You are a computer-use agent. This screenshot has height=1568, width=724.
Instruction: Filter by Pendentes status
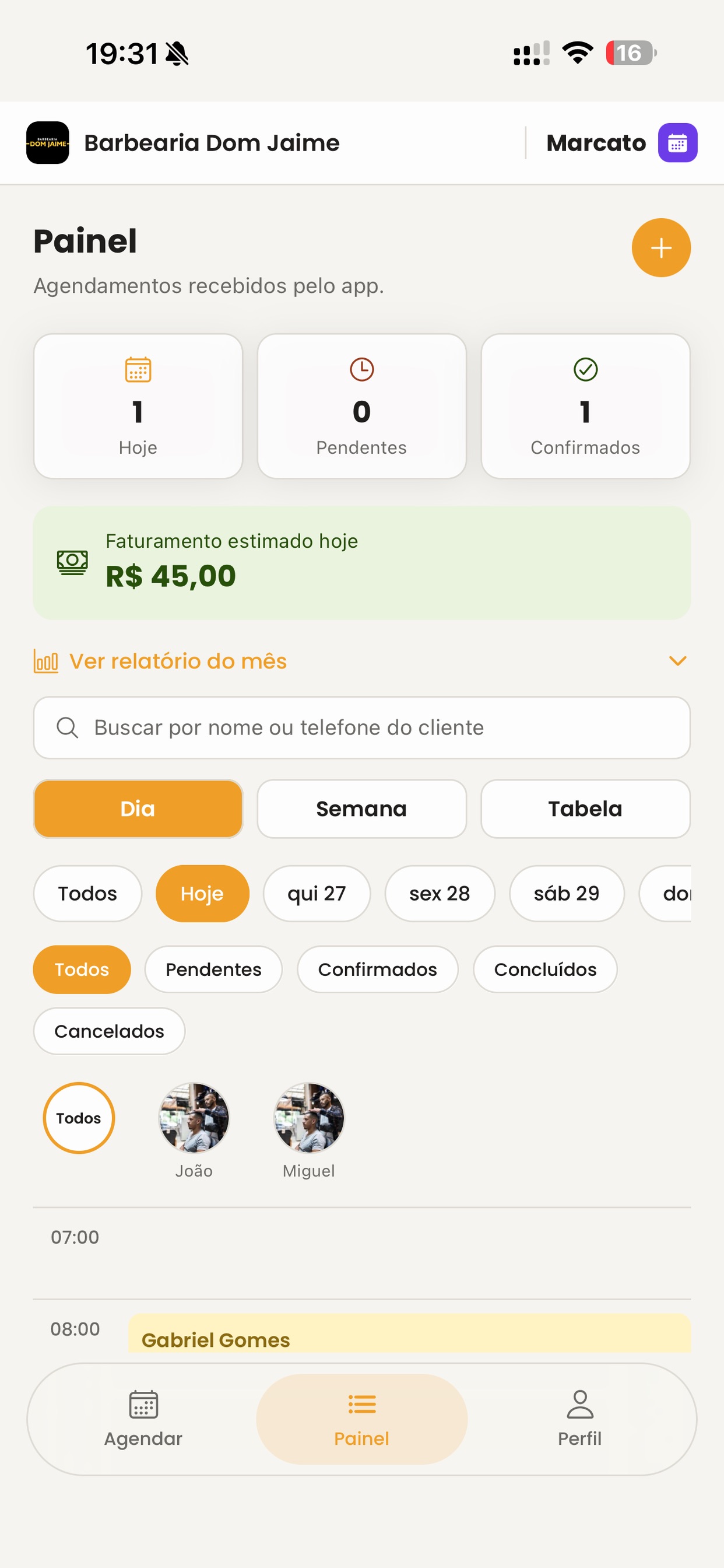coord(213,969)
